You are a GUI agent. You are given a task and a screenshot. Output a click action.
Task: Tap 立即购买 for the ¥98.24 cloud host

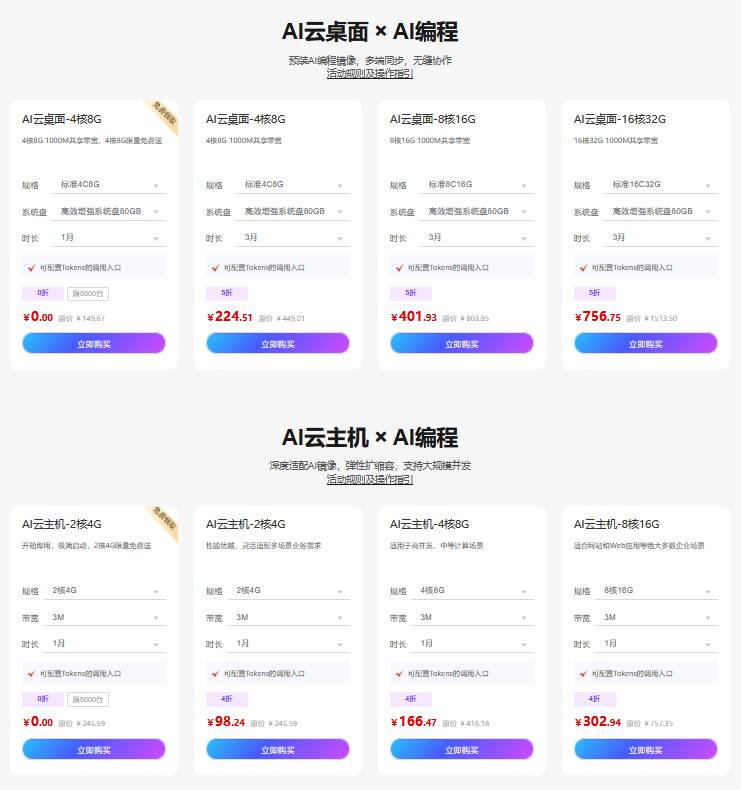coord(278,749)
